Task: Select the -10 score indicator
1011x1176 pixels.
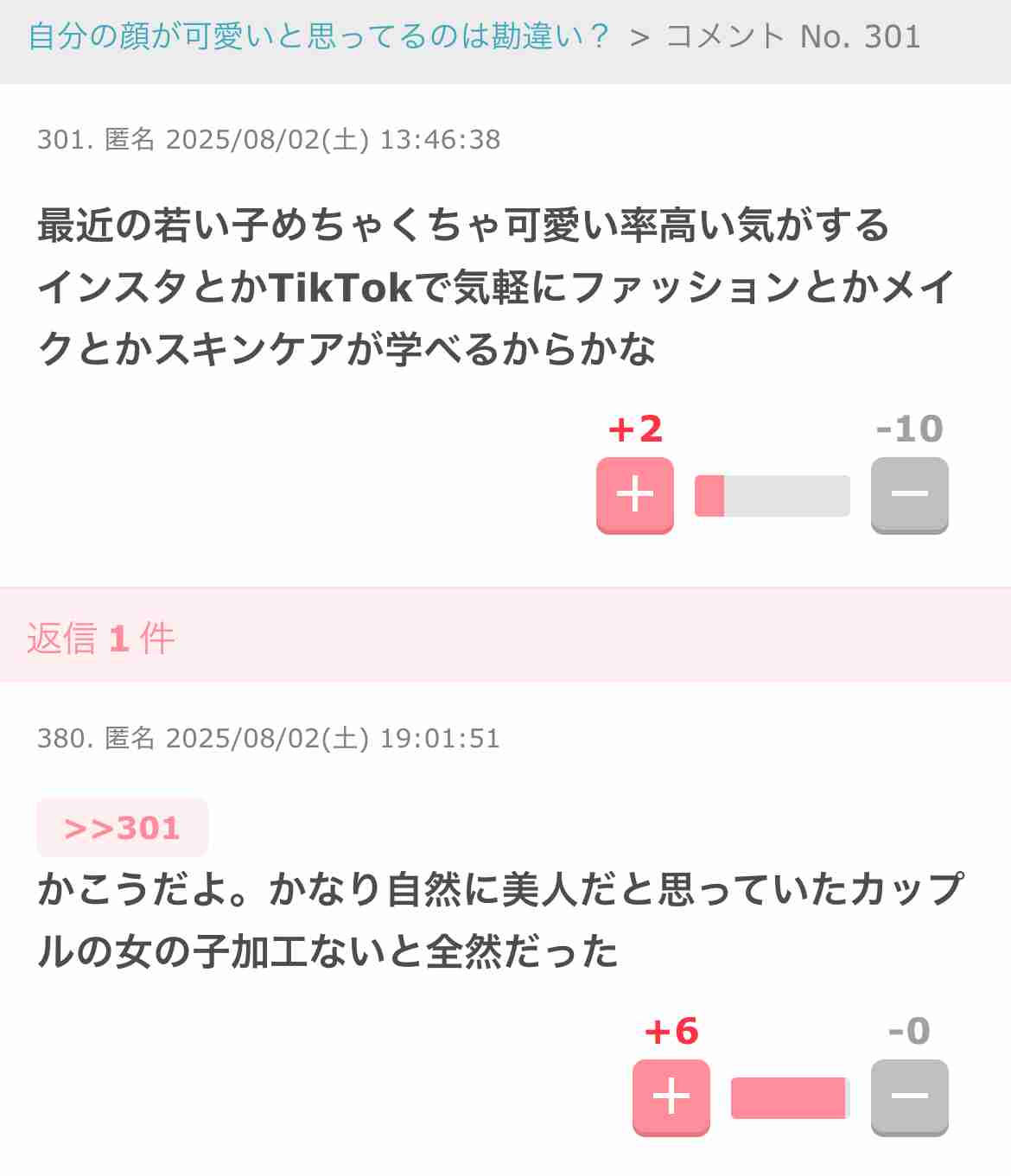Action: click(909, 426)
